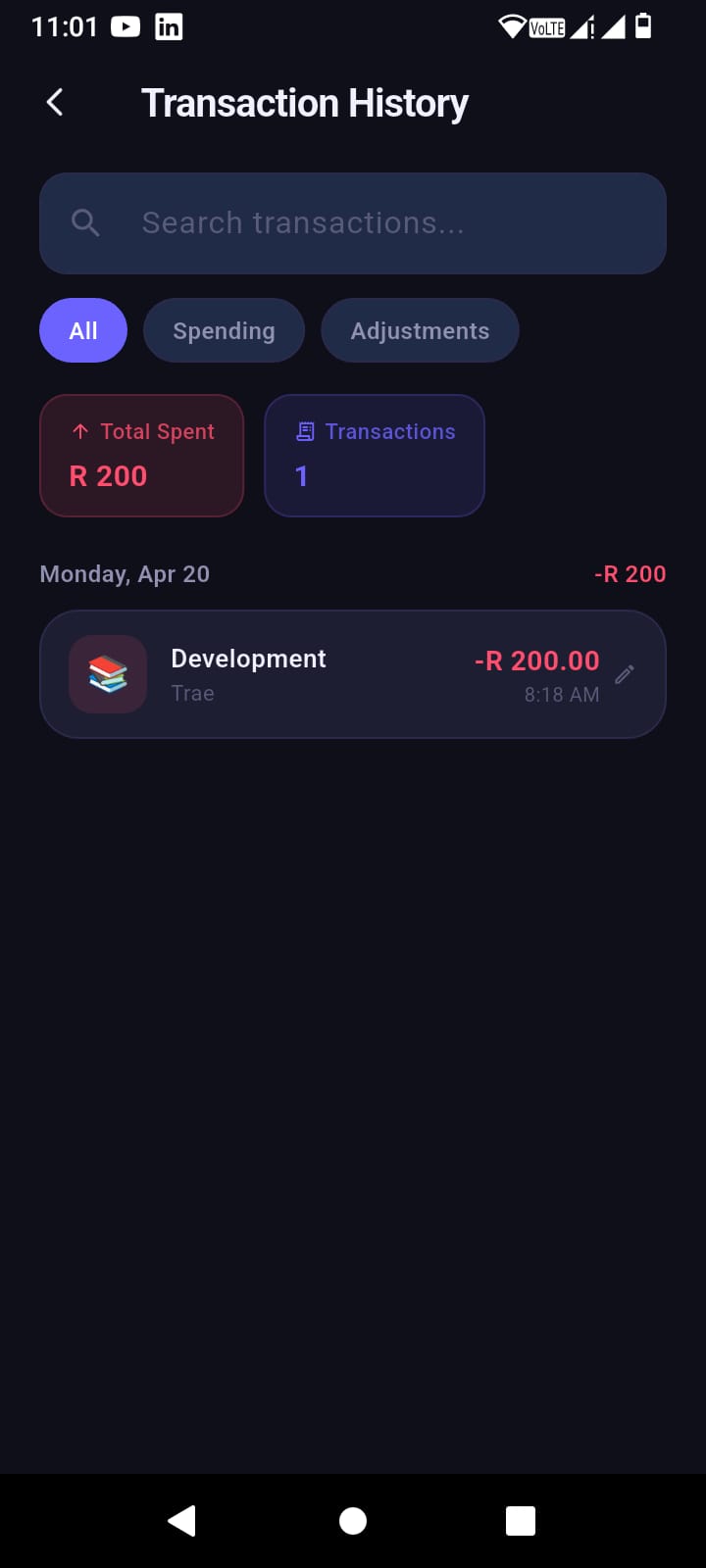706x1568 pixels.
Task: Tap the battery indicator in the status bar
Action: (644, 26)
